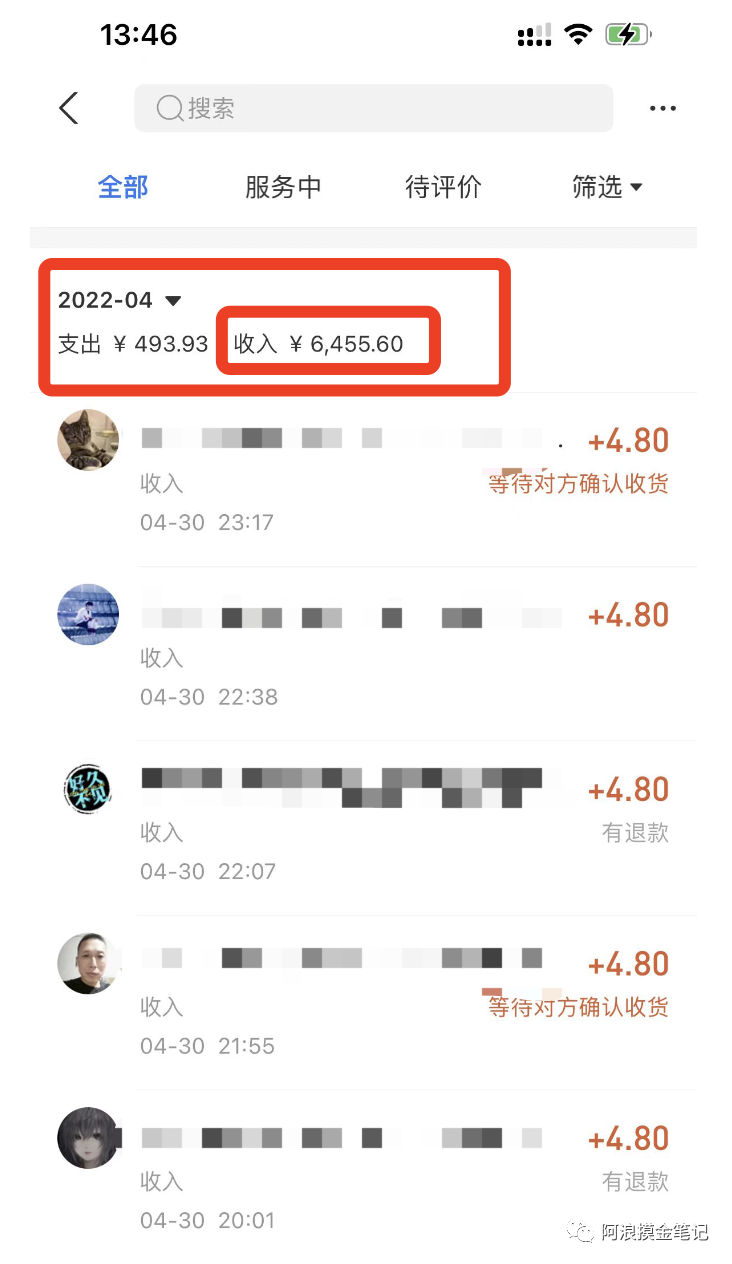Viewport: 732px width, 1264px height.
Task: Collapse the 筛选 dropdown arrow
Action: pyautogui.click(x=639, y=187)
